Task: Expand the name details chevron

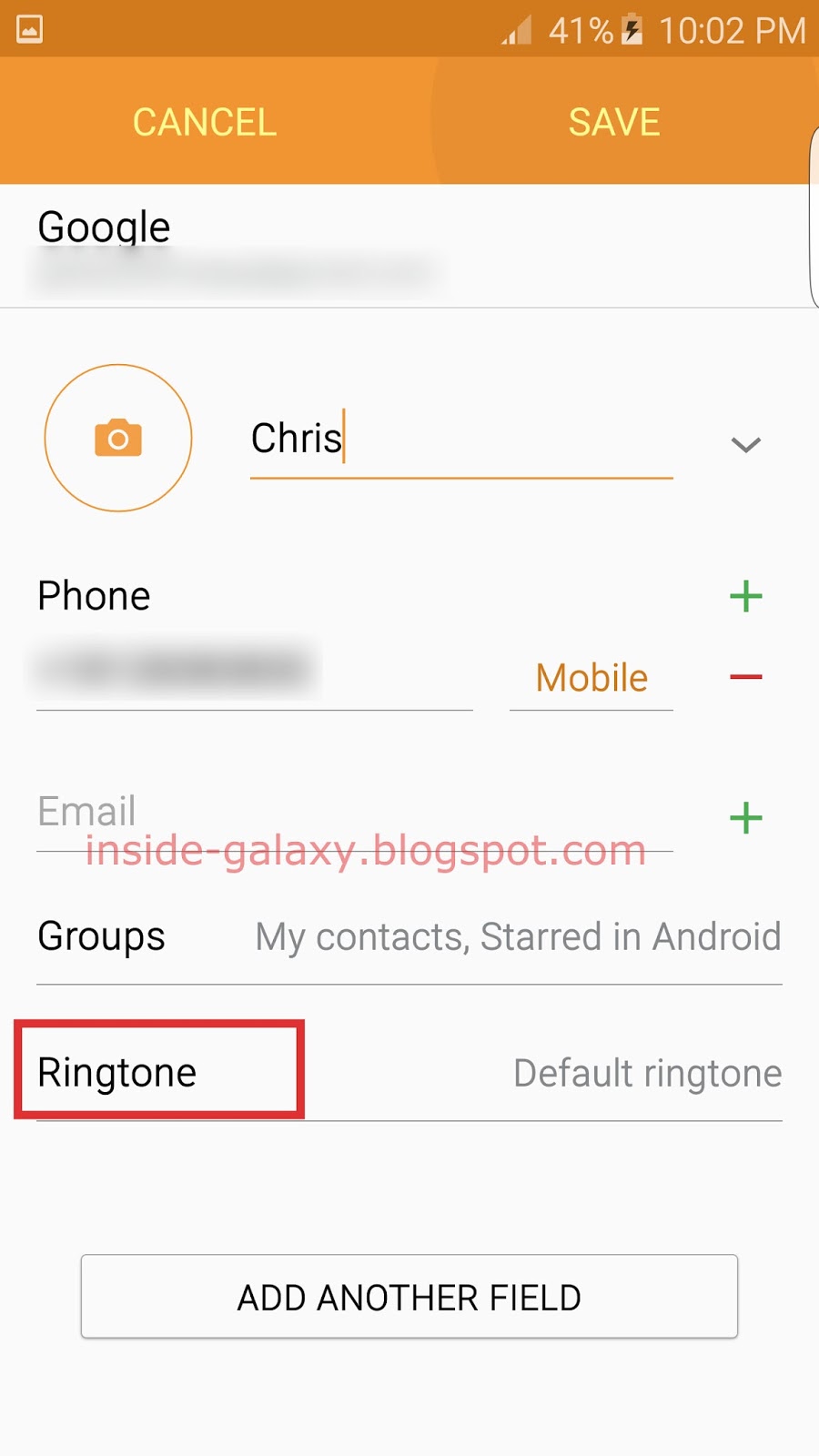Action: [745, 444]
